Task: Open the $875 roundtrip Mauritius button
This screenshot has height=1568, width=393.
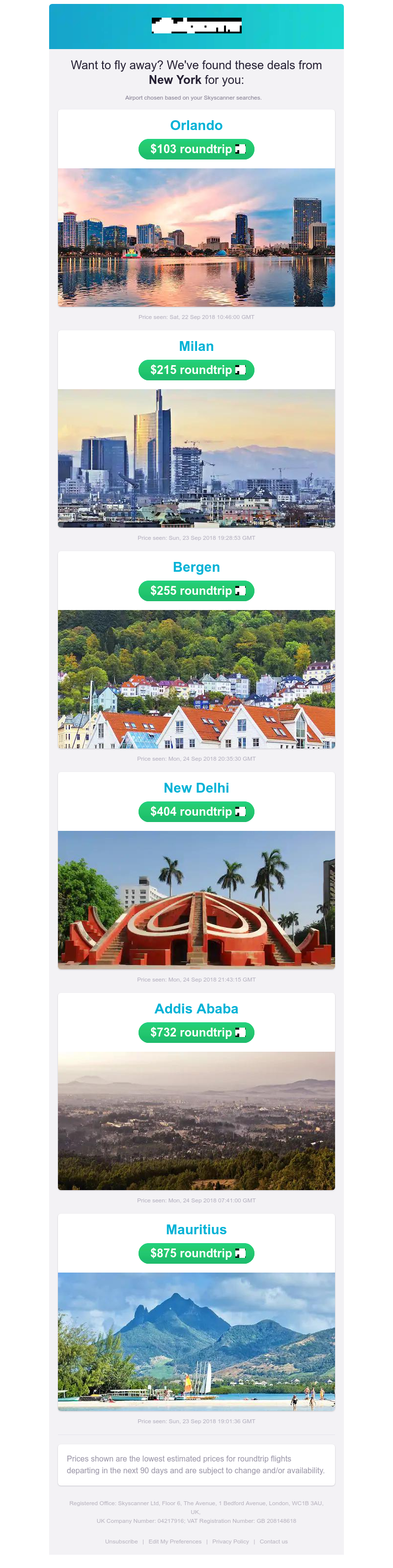Action: (196, 1253)
